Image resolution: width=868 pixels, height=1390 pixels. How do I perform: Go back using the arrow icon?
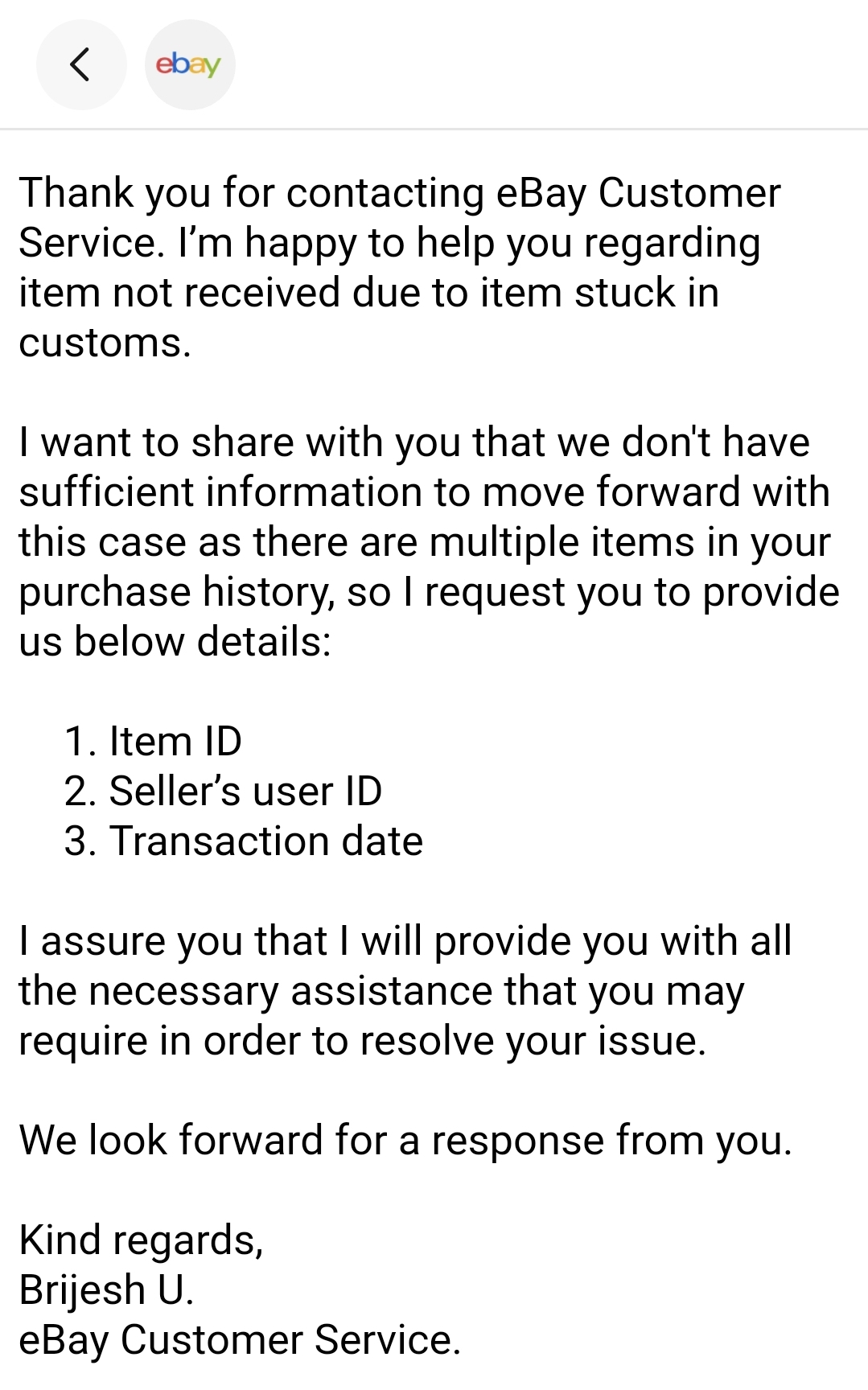click(80, 64)
